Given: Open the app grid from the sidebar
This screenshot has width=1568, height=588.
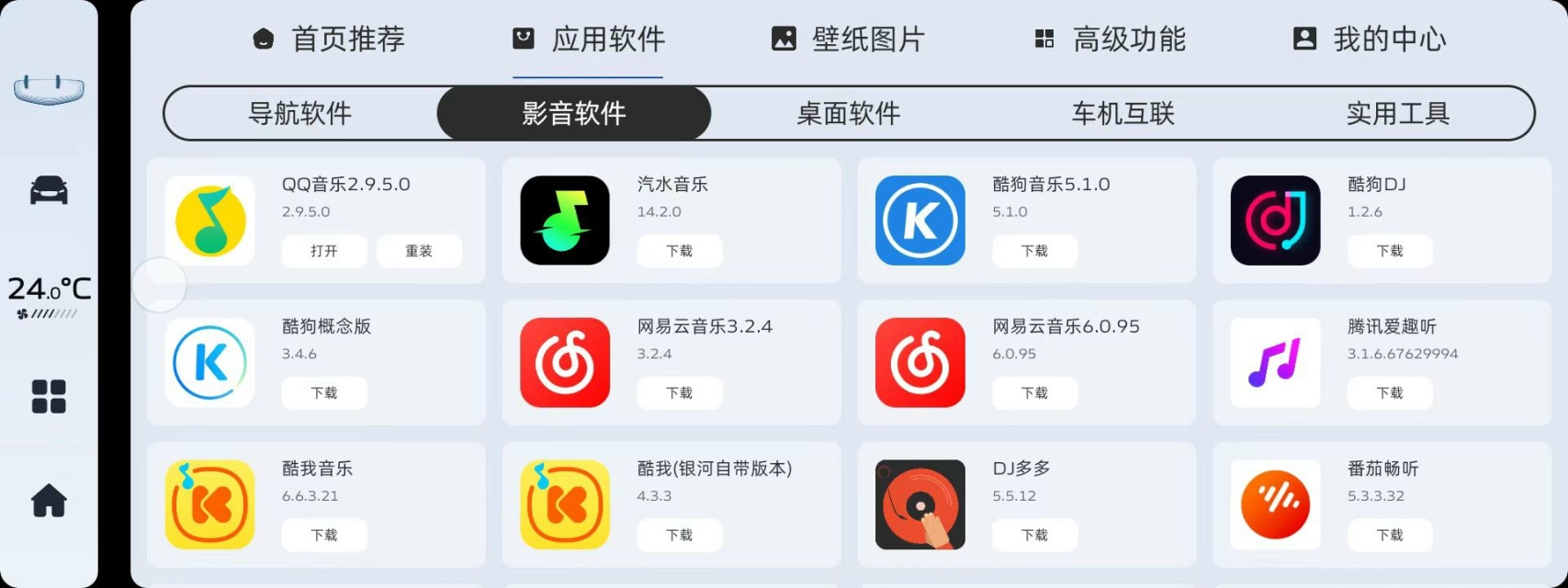Looking at the screenshot, I should (x=49, y=397).
